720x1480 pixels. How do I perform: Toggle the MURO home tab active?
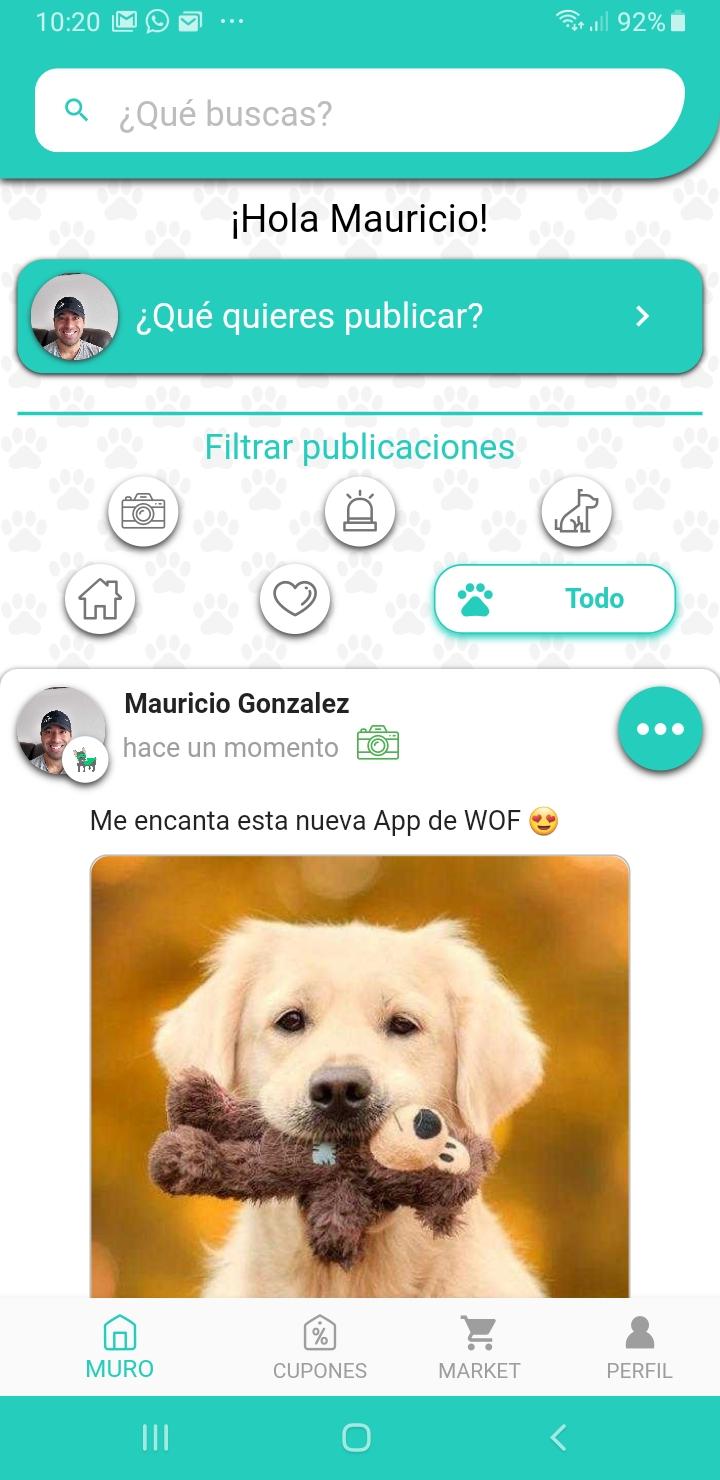coord(119,1345)
